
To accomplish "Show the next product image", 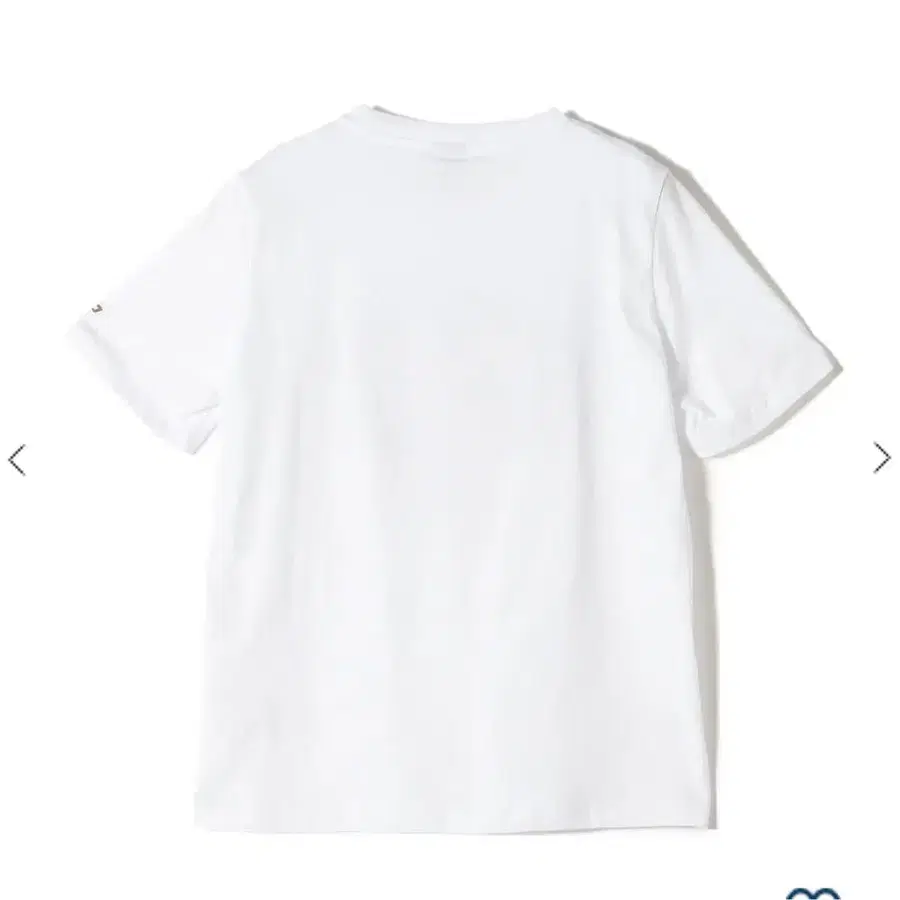I will pyautogui.click(x=882, y=457).
